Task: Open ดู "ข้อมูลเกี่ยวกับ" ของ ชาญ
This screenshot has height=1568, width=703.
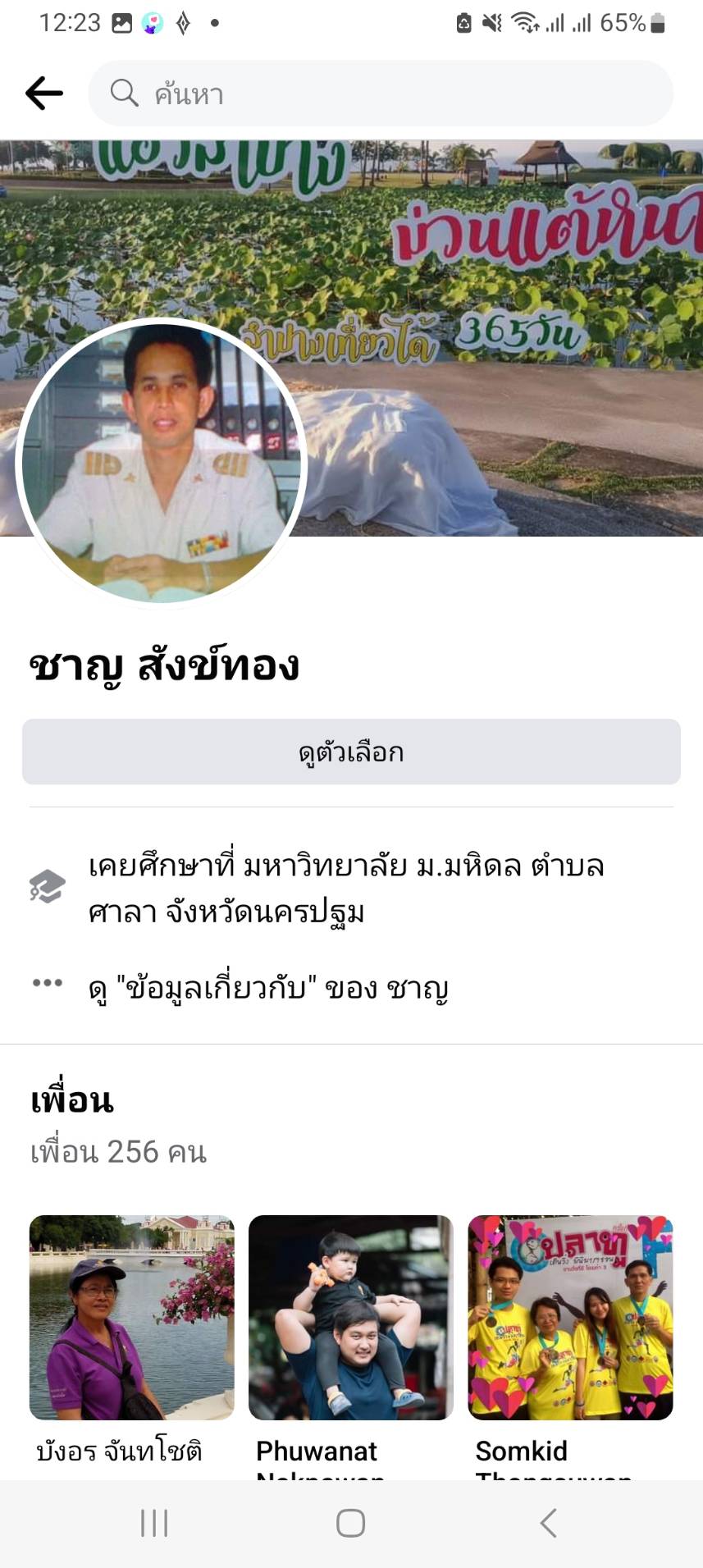Action: coord(268,988)
